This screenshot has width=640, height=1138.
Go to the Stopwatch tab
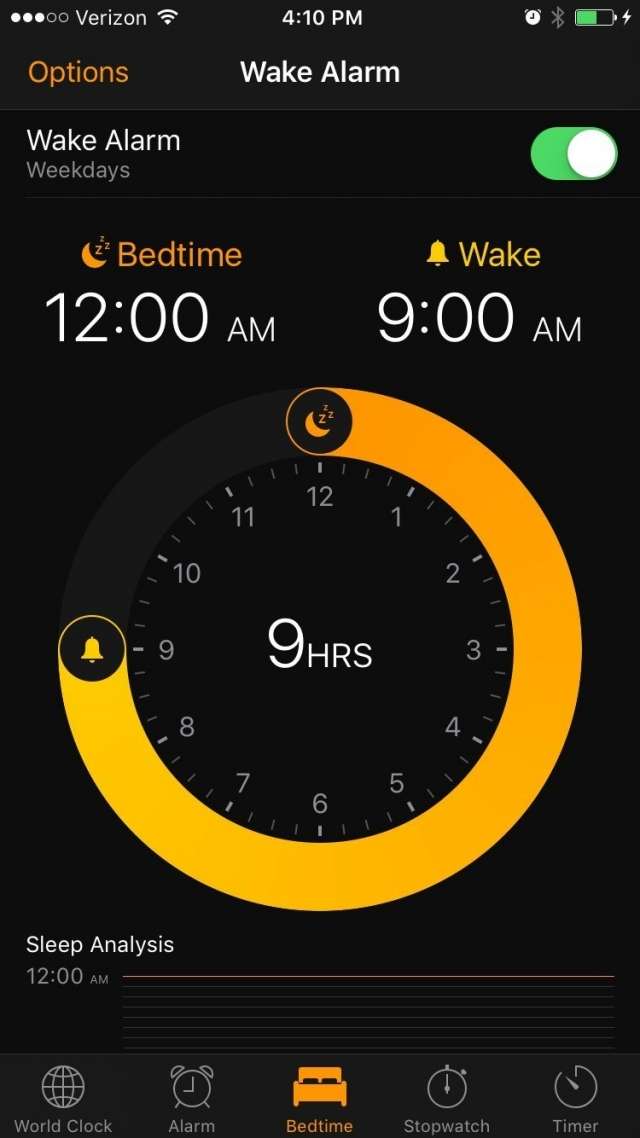pyautogui.click(x=447, y=1098)
